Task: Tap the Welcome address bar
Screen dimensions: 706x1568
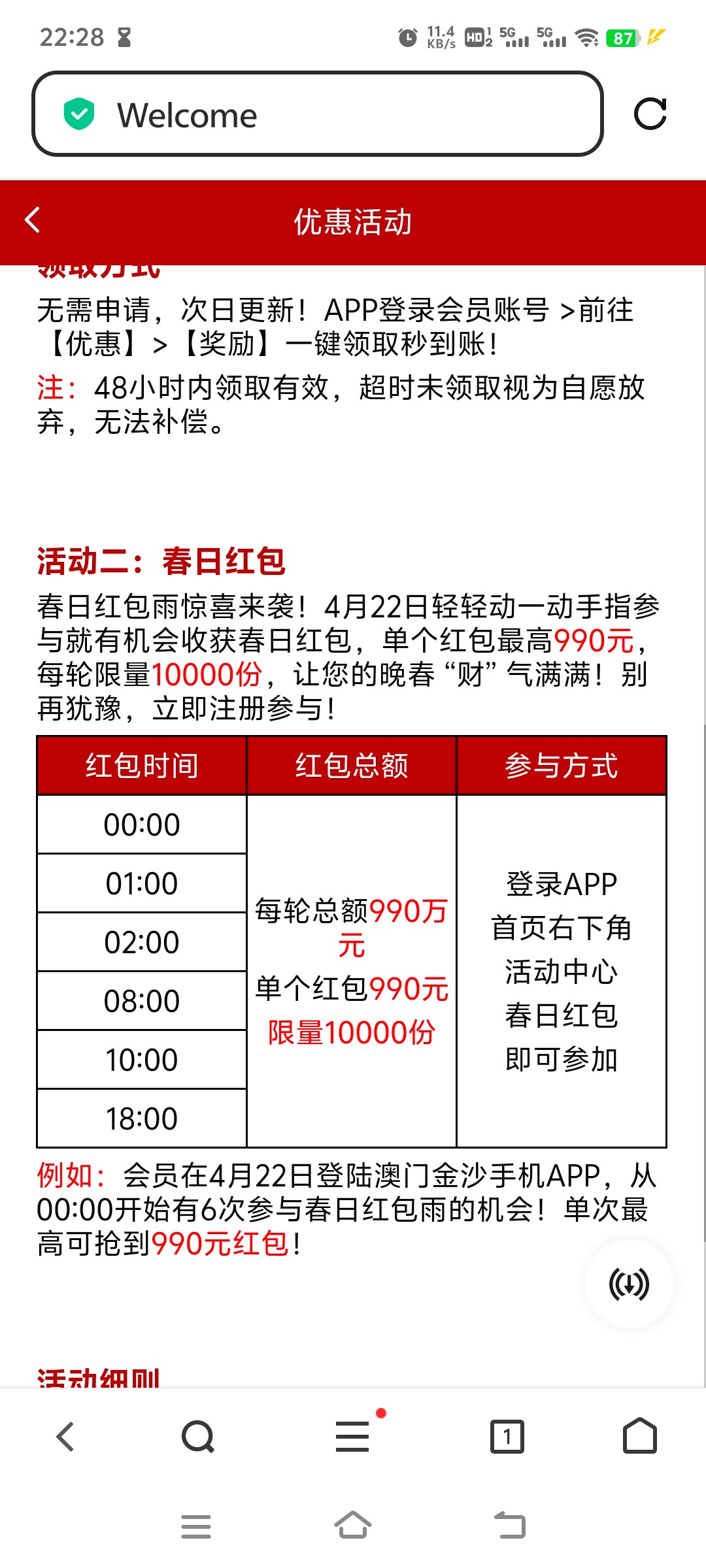Action: click(317, 114)
